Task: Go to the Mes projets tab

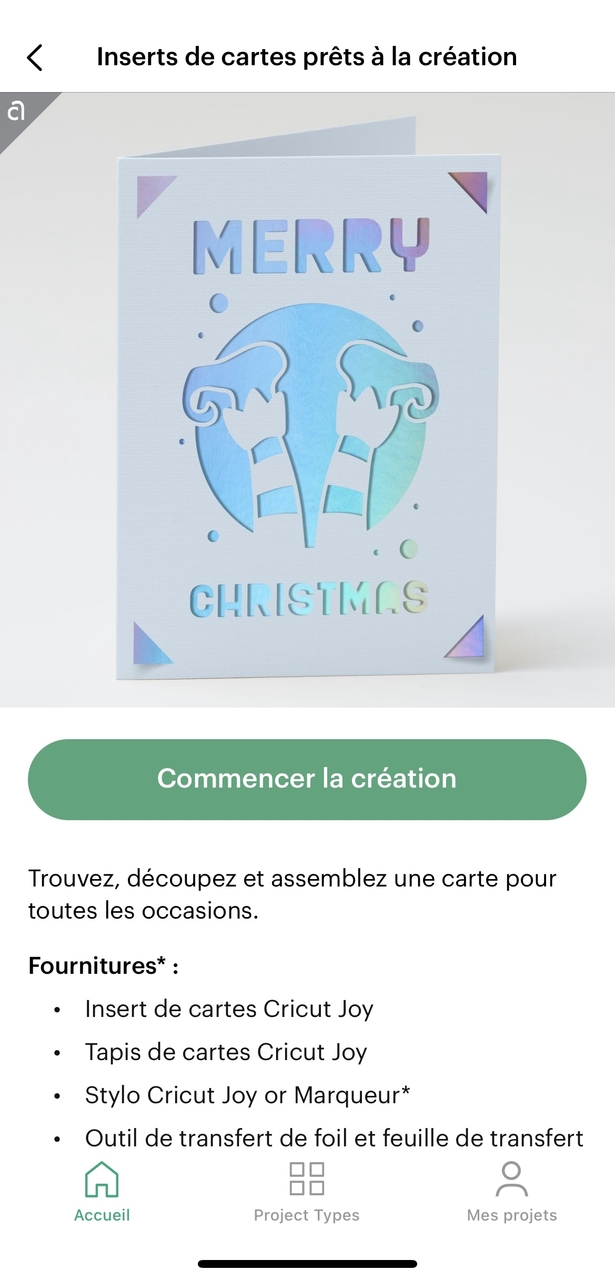Action: tap(511, 1192)
